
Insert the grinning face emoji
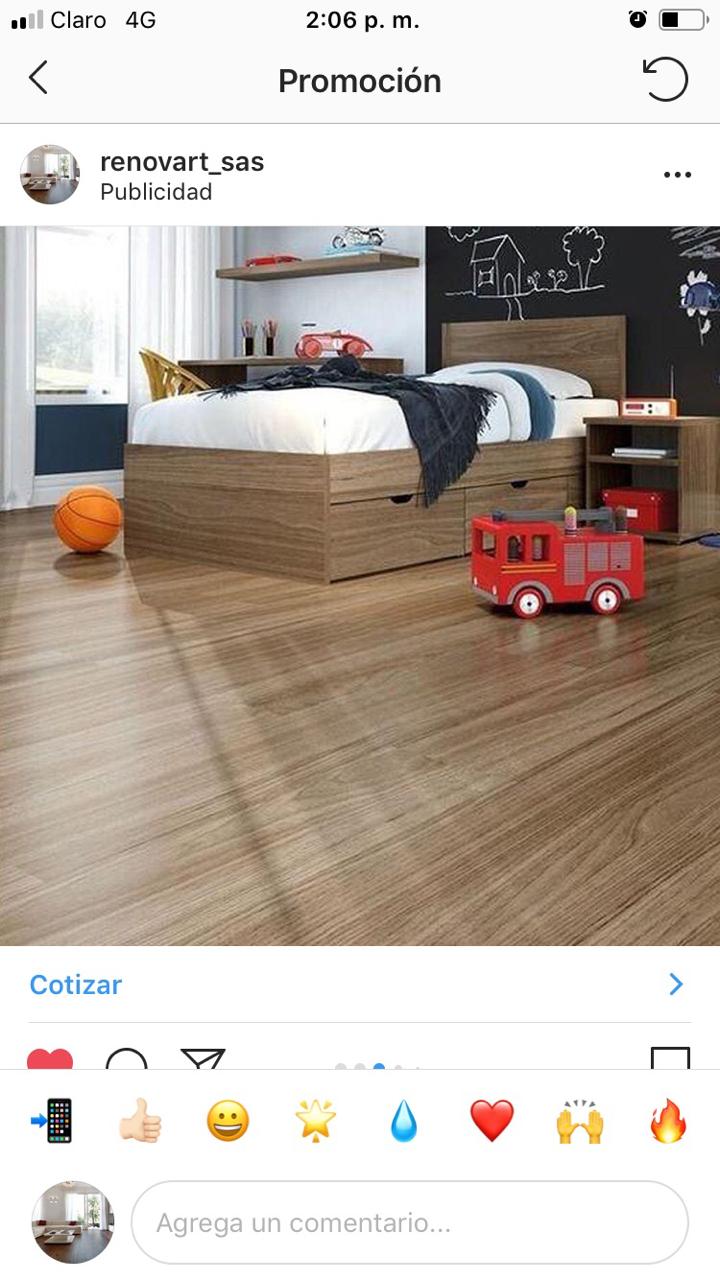228,1121
